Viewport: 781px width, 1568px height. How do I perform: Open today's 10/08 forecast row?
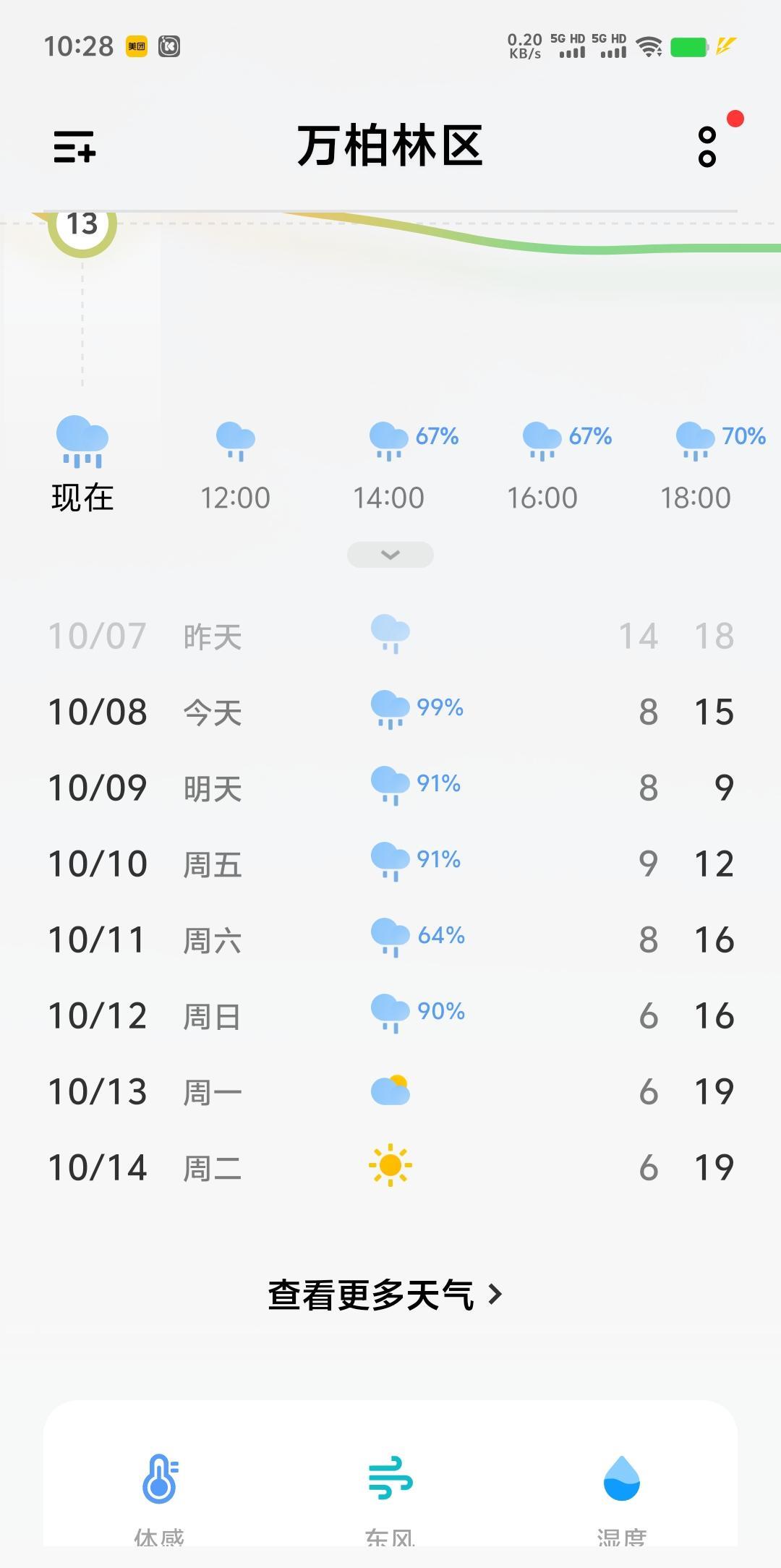pyautogui.click(x=390, y=712)
